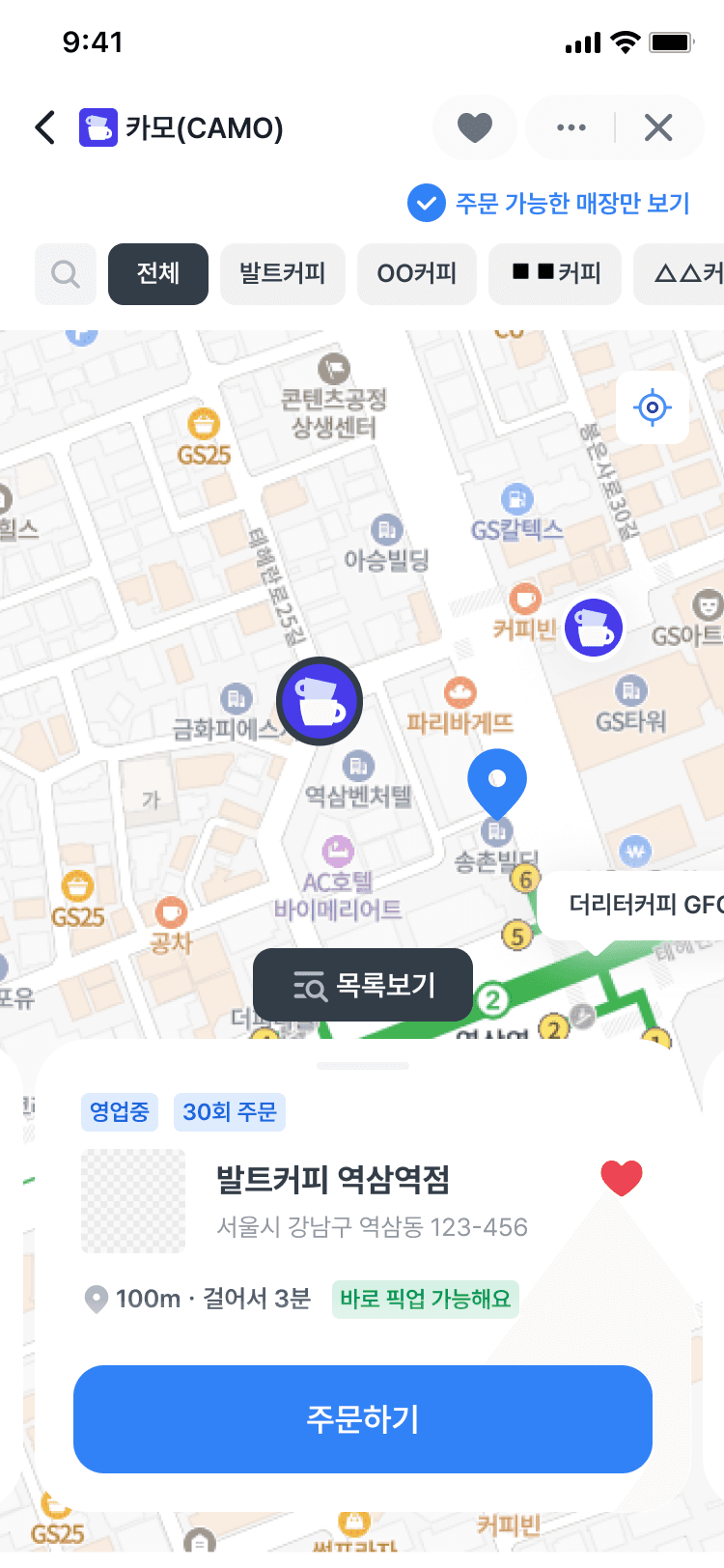Select the 전체 filter chip
The image size is (724, 1568).
point(158,274)
